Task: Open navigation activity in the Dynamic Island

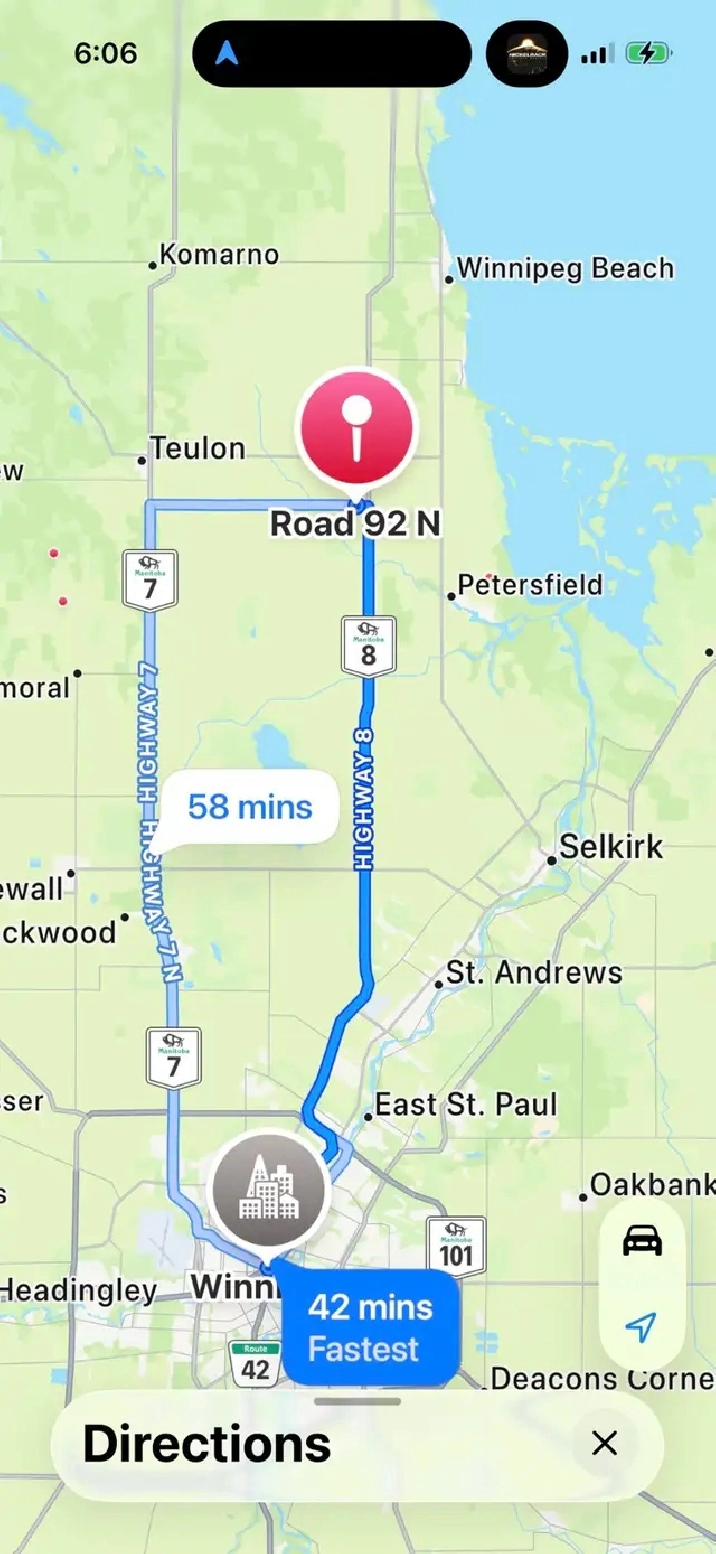Action: 331,54
